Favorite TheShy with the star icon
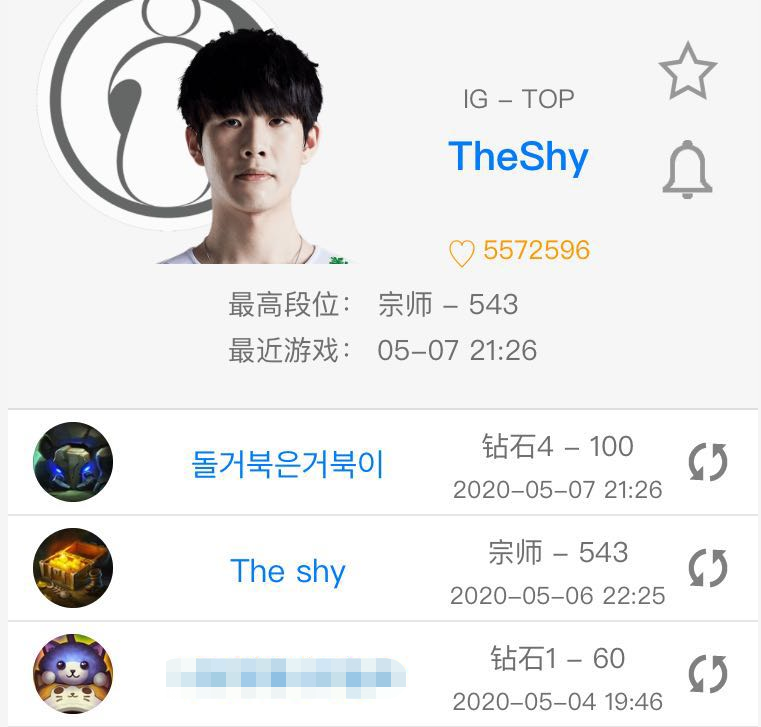761x727 pixels. [x=688, y=72]
